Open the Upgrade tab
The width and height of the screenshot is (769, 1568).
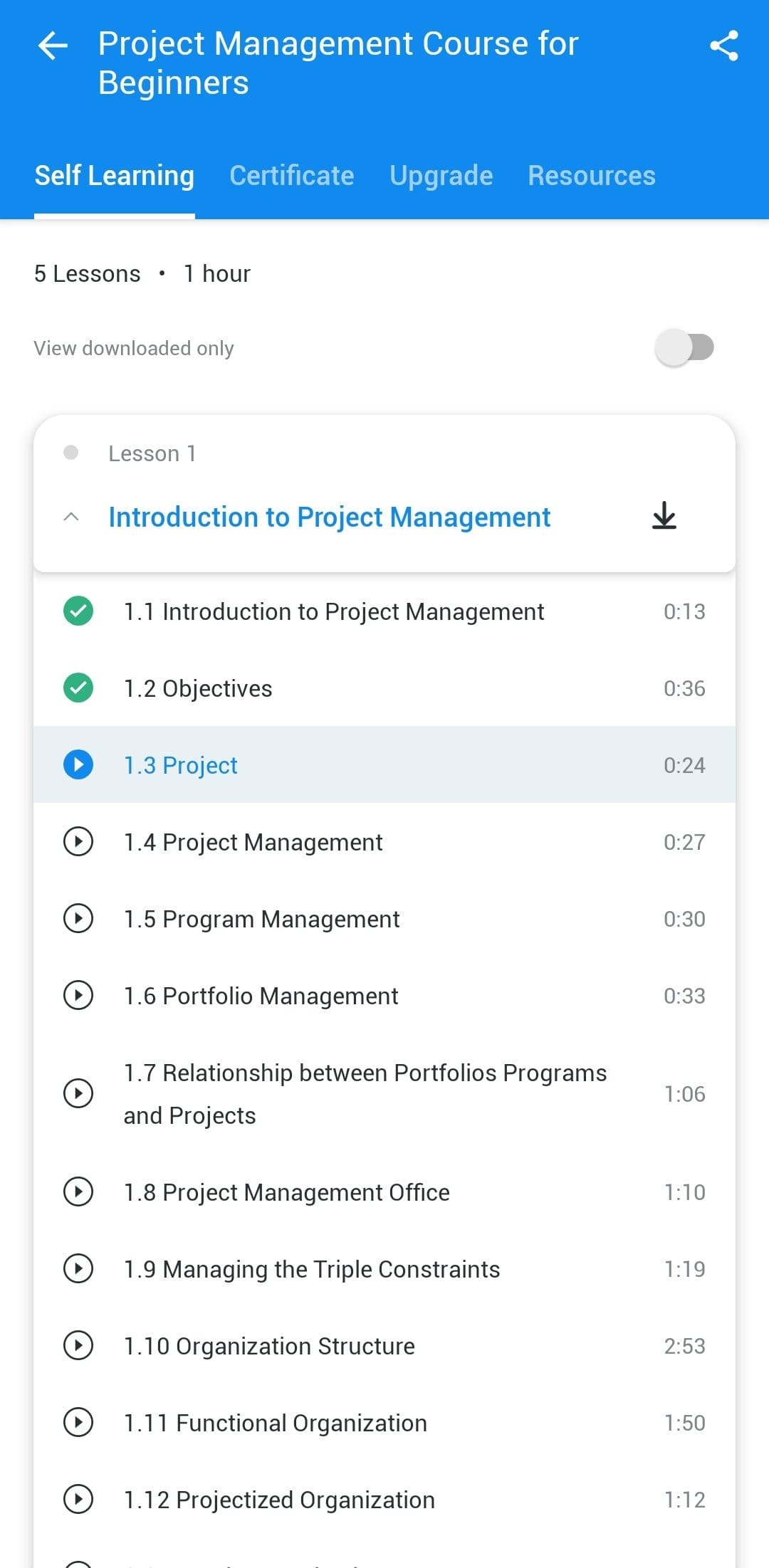(441, 175)
